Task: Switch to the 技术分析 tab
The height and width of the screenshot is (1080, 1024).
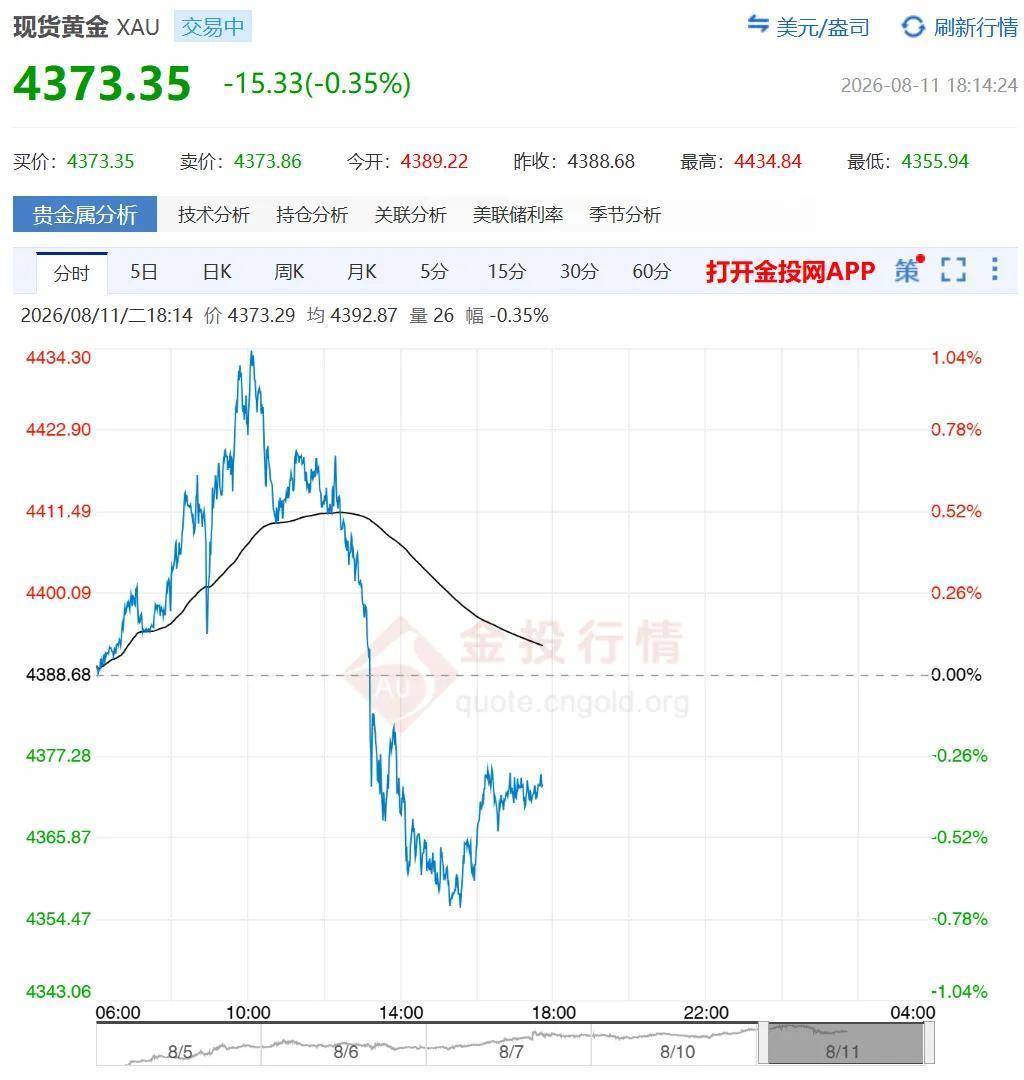Action: (213, 215)
